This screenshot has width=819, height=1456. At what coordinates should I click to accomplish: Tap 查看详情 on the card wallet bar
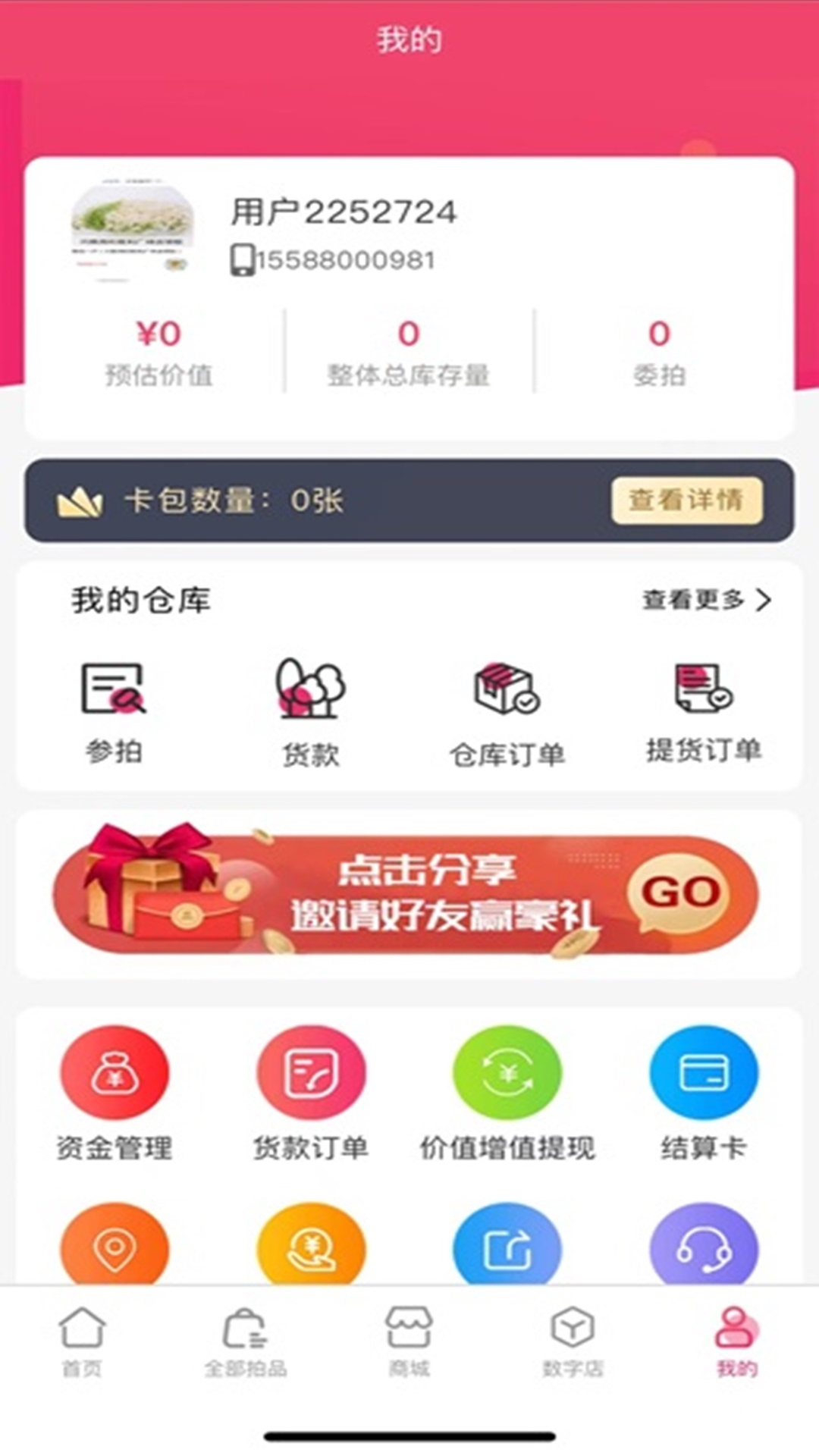pyautogui.click(x=687, y=500)
